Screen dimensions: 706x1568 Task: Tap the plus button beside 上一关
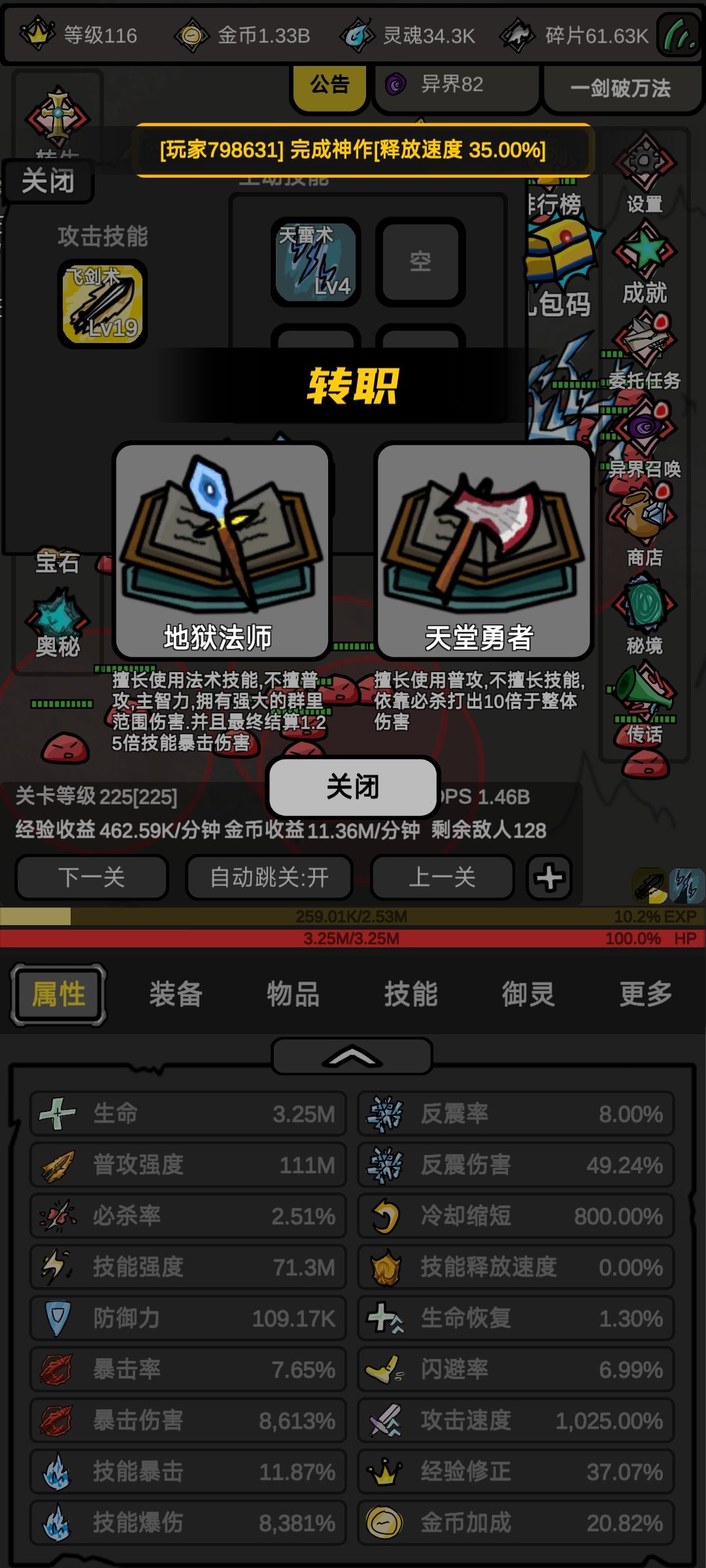(550, 877)
